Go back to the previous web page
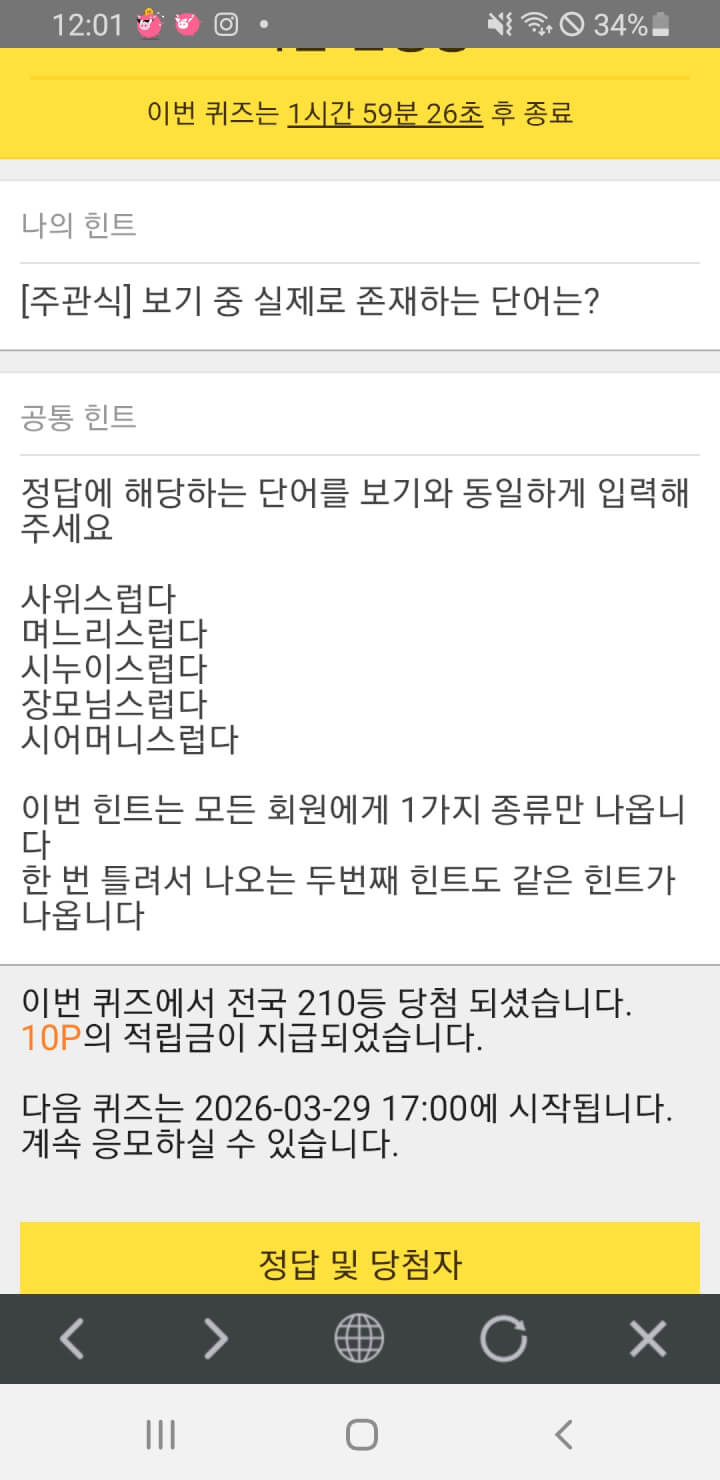The width and height of the screenshot is (720, 1480). [x=72, y=1338]
